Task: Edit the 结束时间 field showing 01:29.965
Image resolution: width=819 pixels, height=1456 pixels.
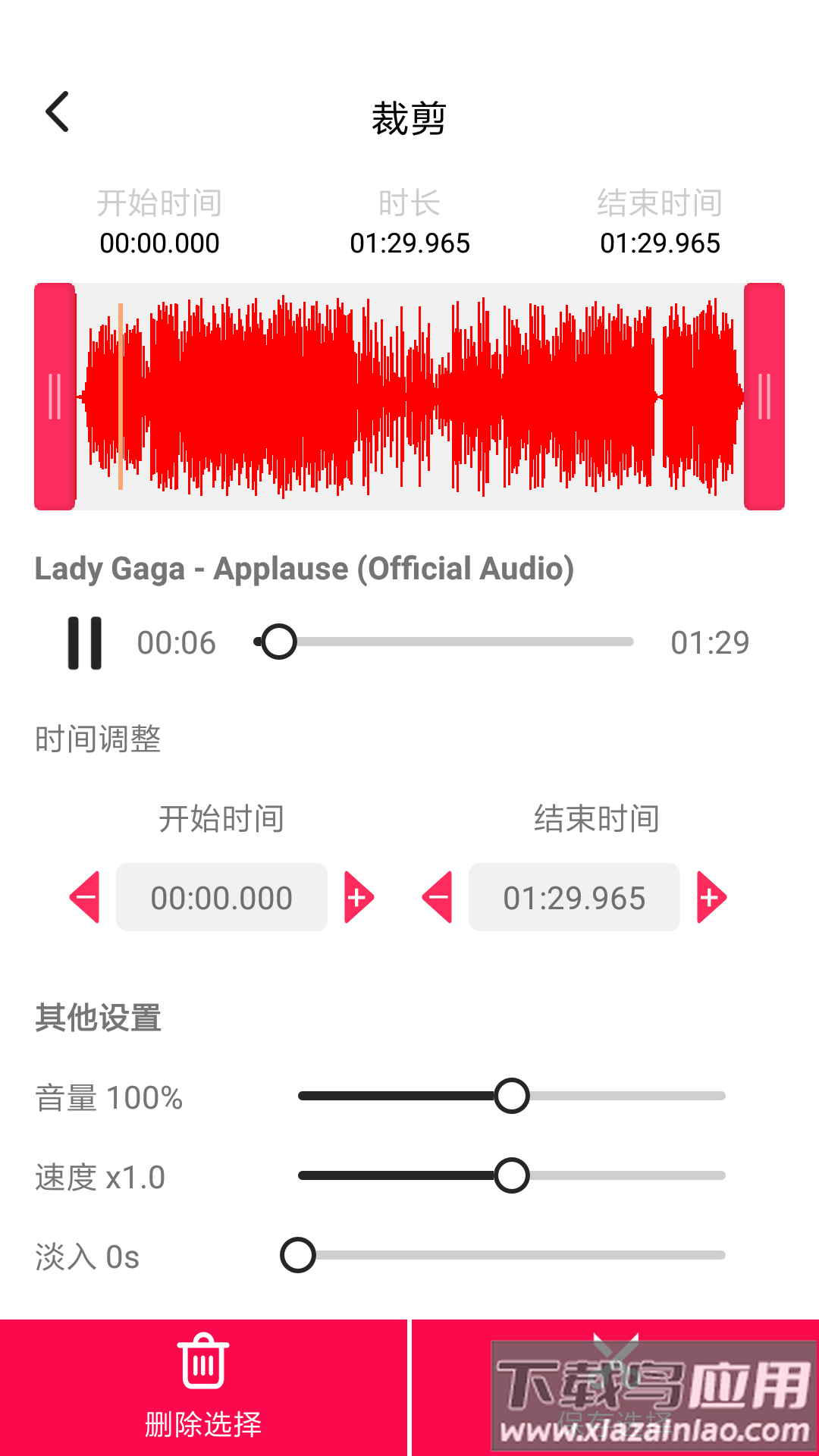Action: click(x=574, y=898)
